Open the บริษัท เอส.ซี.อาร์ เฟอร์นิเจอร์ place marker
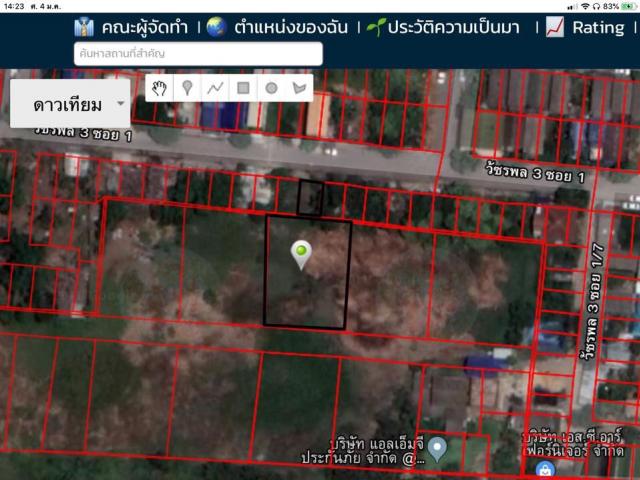 (x=543, y=468)
